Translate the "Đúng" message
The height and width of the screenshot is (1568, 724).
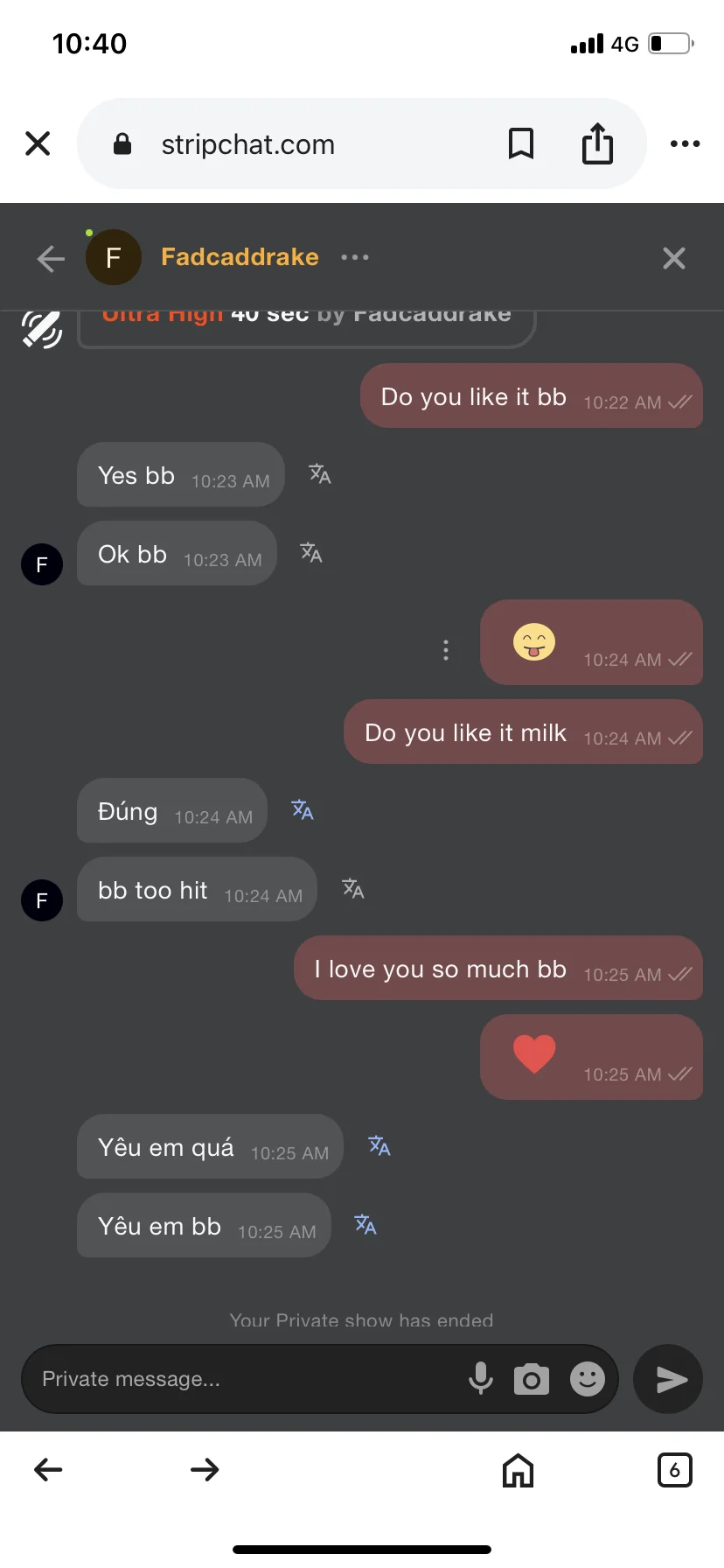click(x=303, y=810)
